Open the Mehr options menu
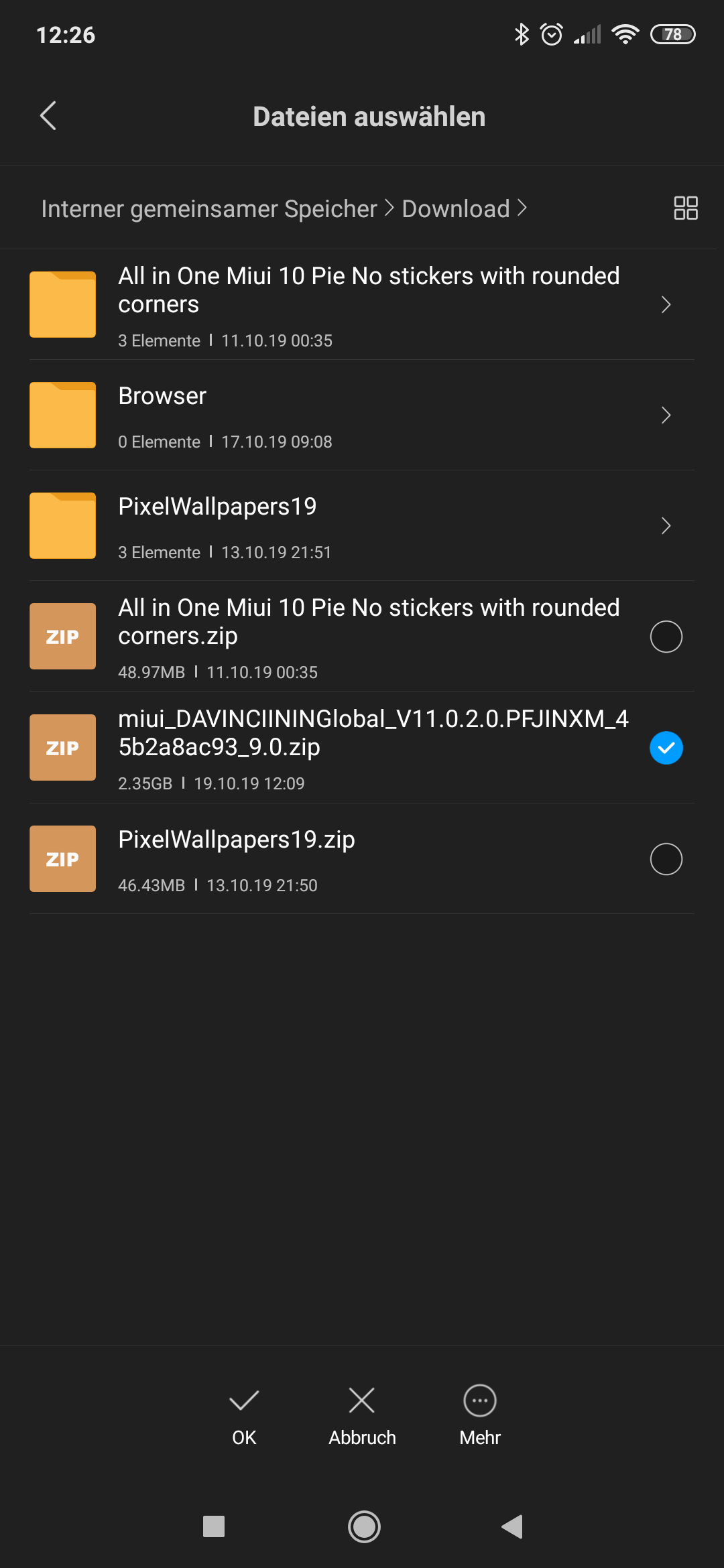 click(x=480, y=1414)
